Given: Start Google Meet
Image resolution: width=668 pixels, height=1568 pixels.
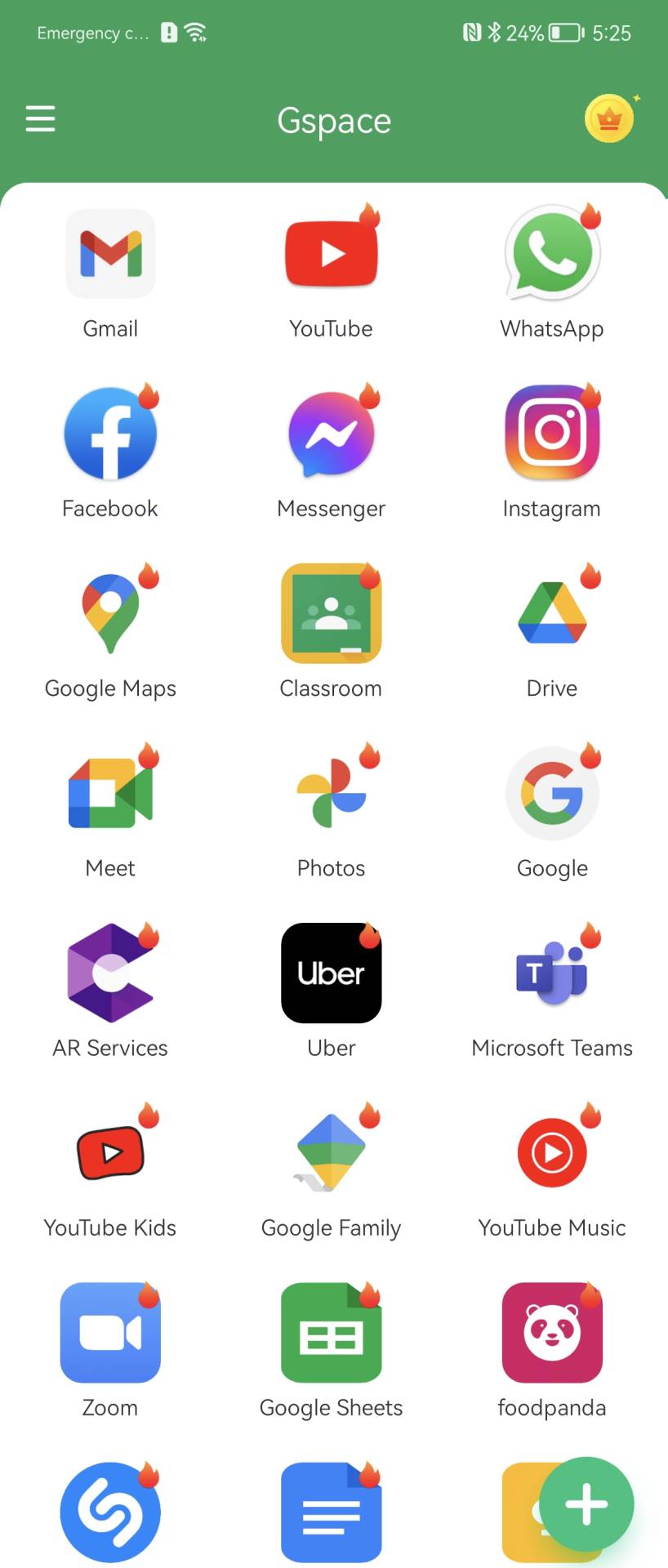Looking at the screenshot, I should 110,793.
